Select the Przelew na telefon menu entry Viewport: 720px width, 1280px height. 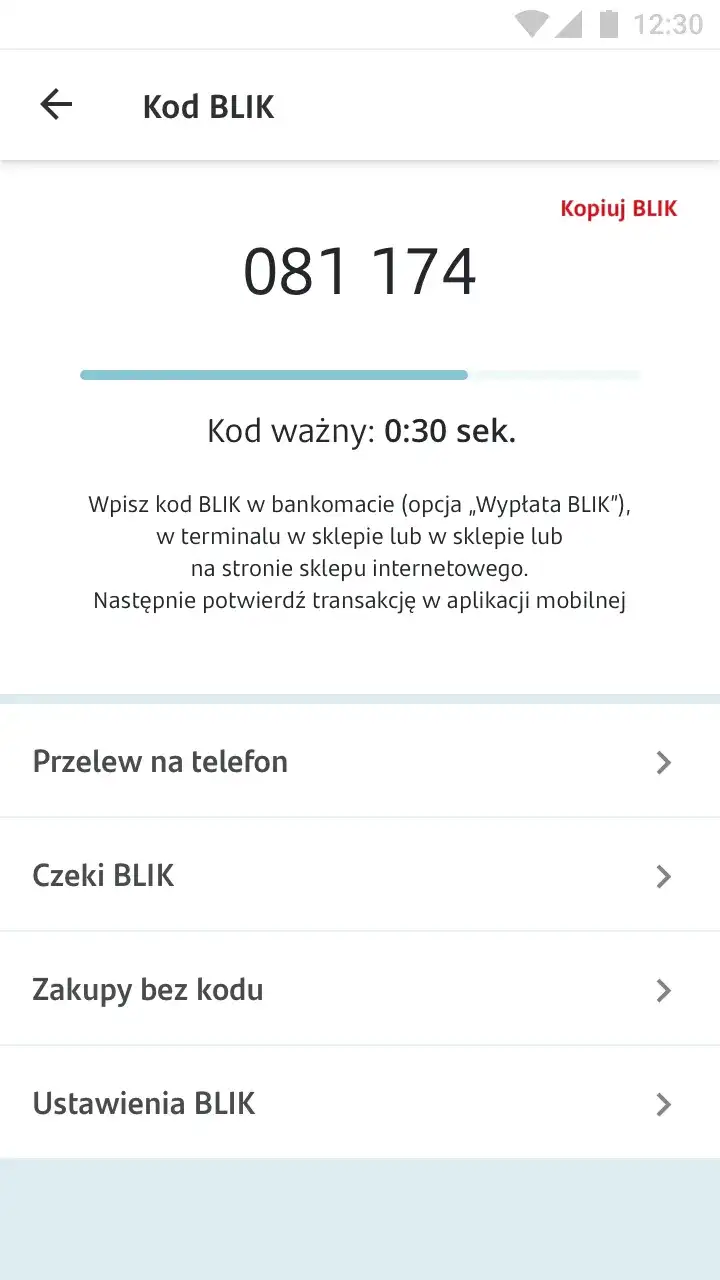(x=160, y=762)
